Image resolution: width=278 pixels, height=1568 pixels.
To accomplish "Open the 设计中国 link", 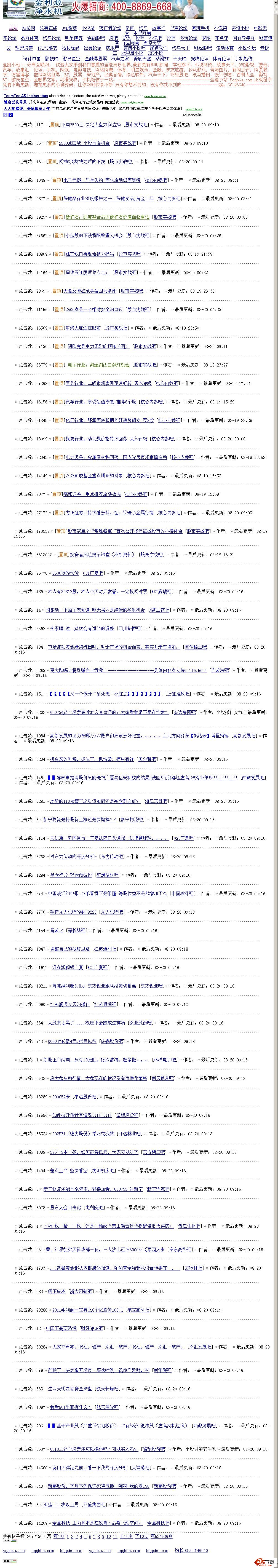I will (x=32, y=58).
